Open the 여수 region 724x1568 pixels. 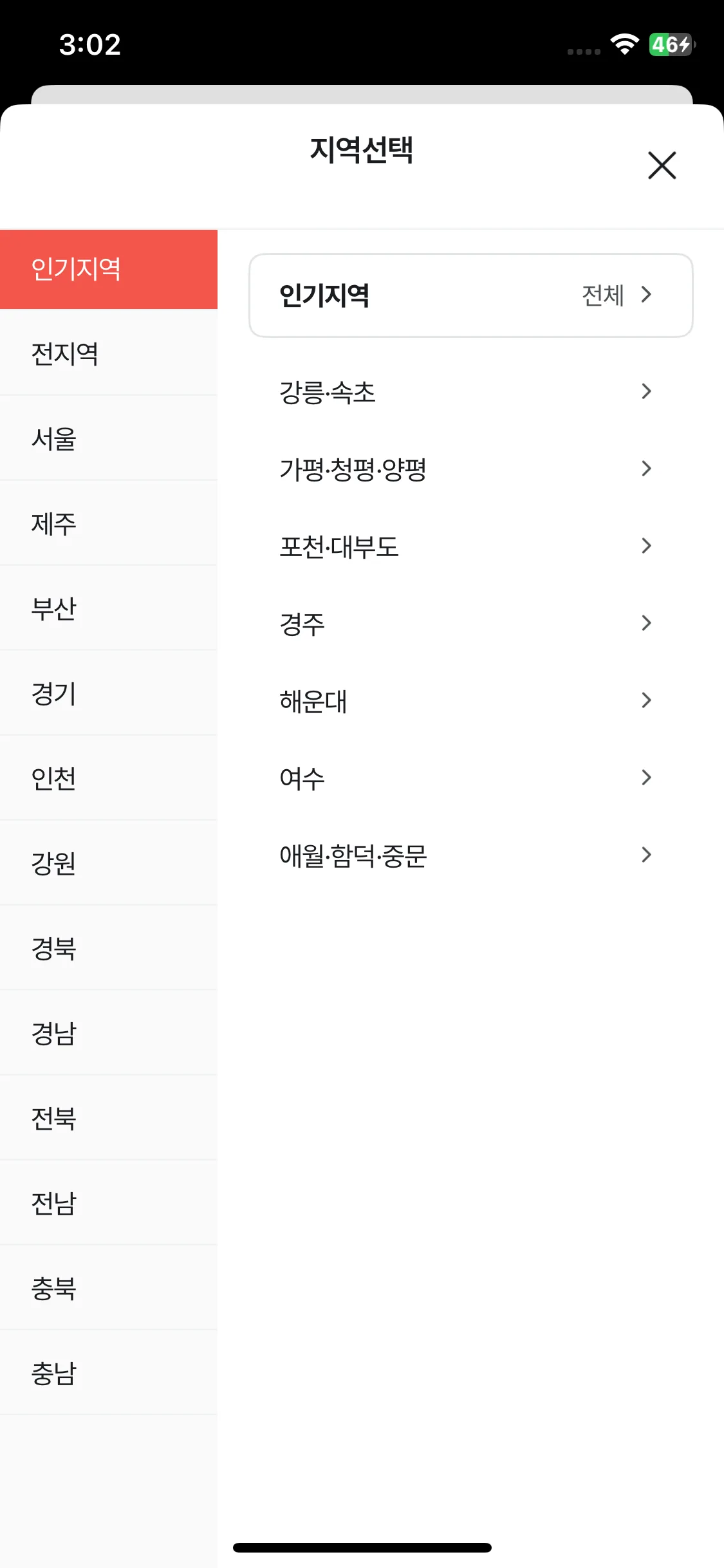[470, 778]
